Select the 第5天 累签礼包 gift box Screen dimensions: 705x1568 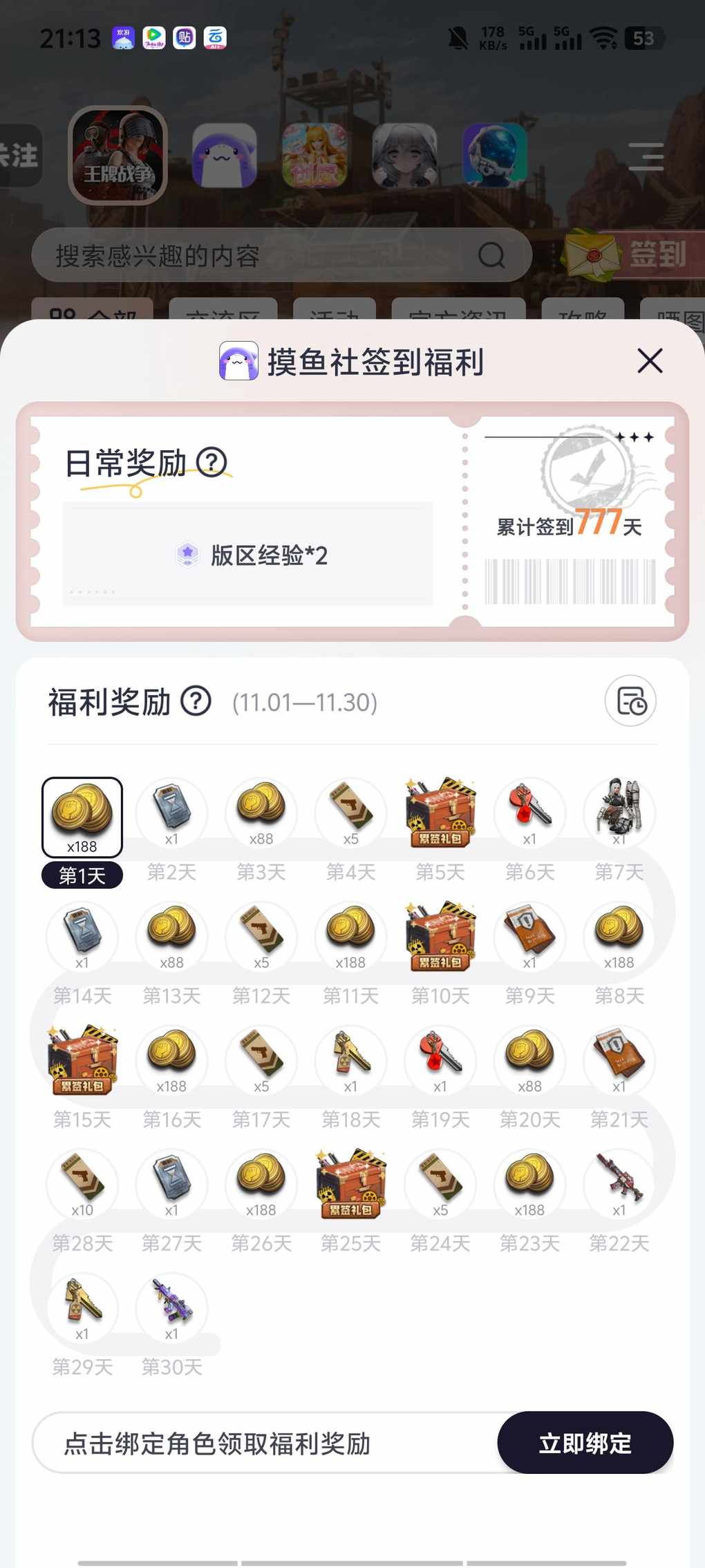click(440, 813)
